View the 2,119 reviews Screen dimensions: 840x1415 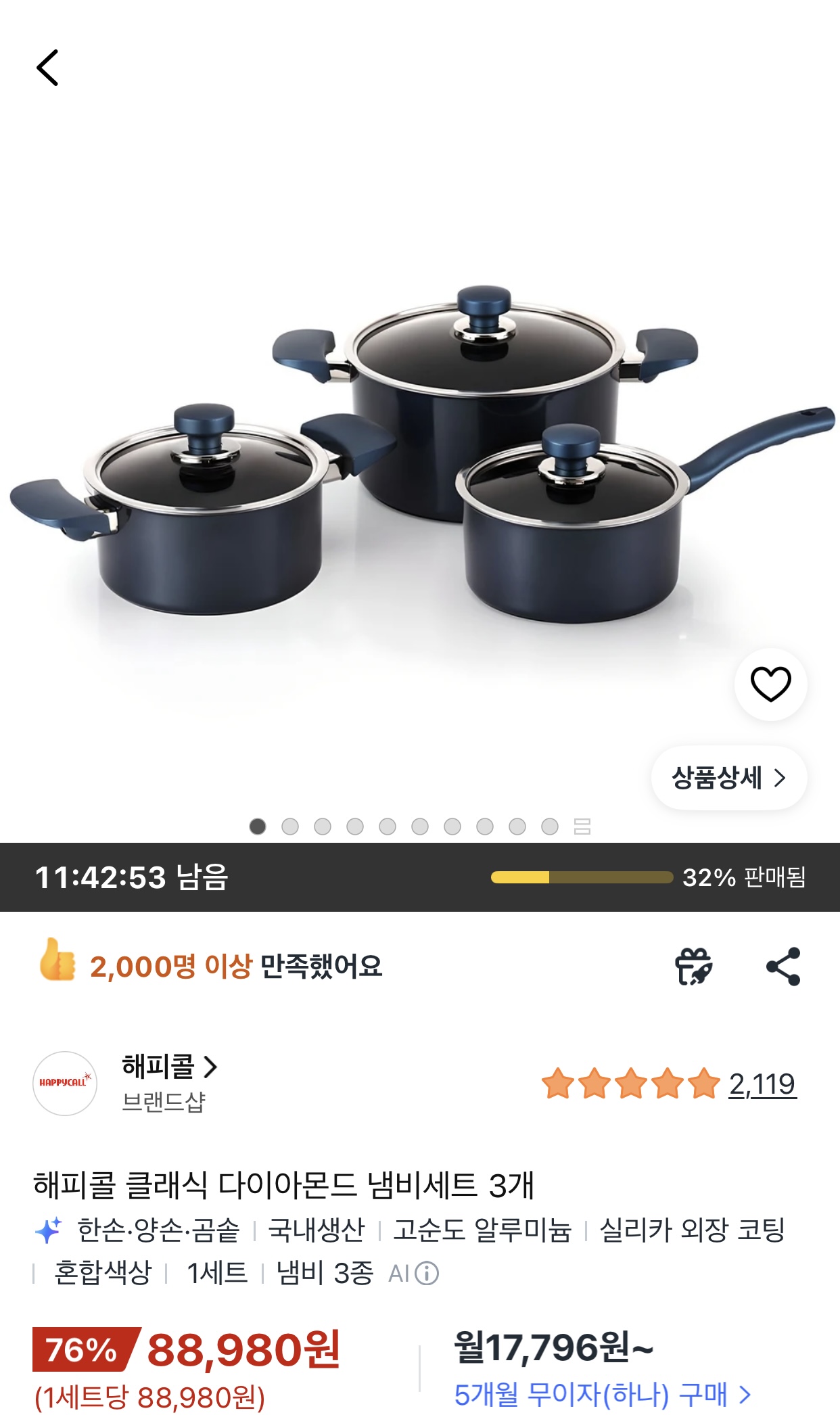(x=762, y=1084)
